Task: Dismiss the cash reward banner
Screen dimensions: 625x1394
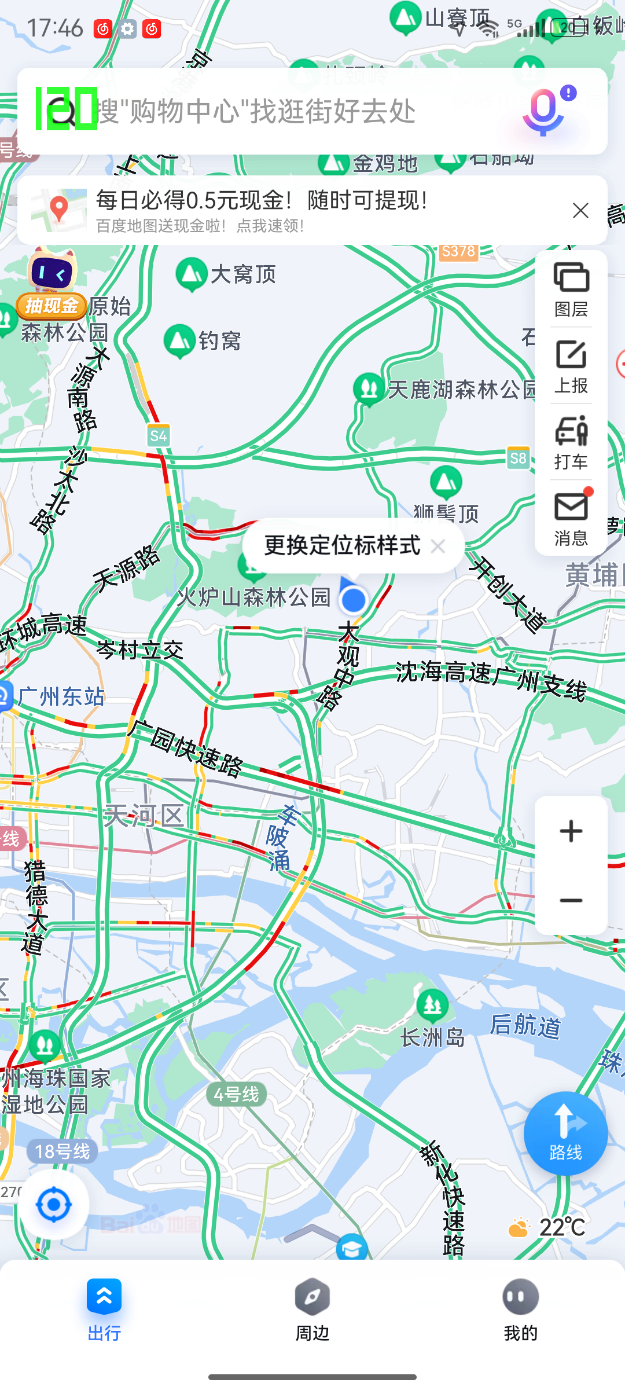Action: 580,210
